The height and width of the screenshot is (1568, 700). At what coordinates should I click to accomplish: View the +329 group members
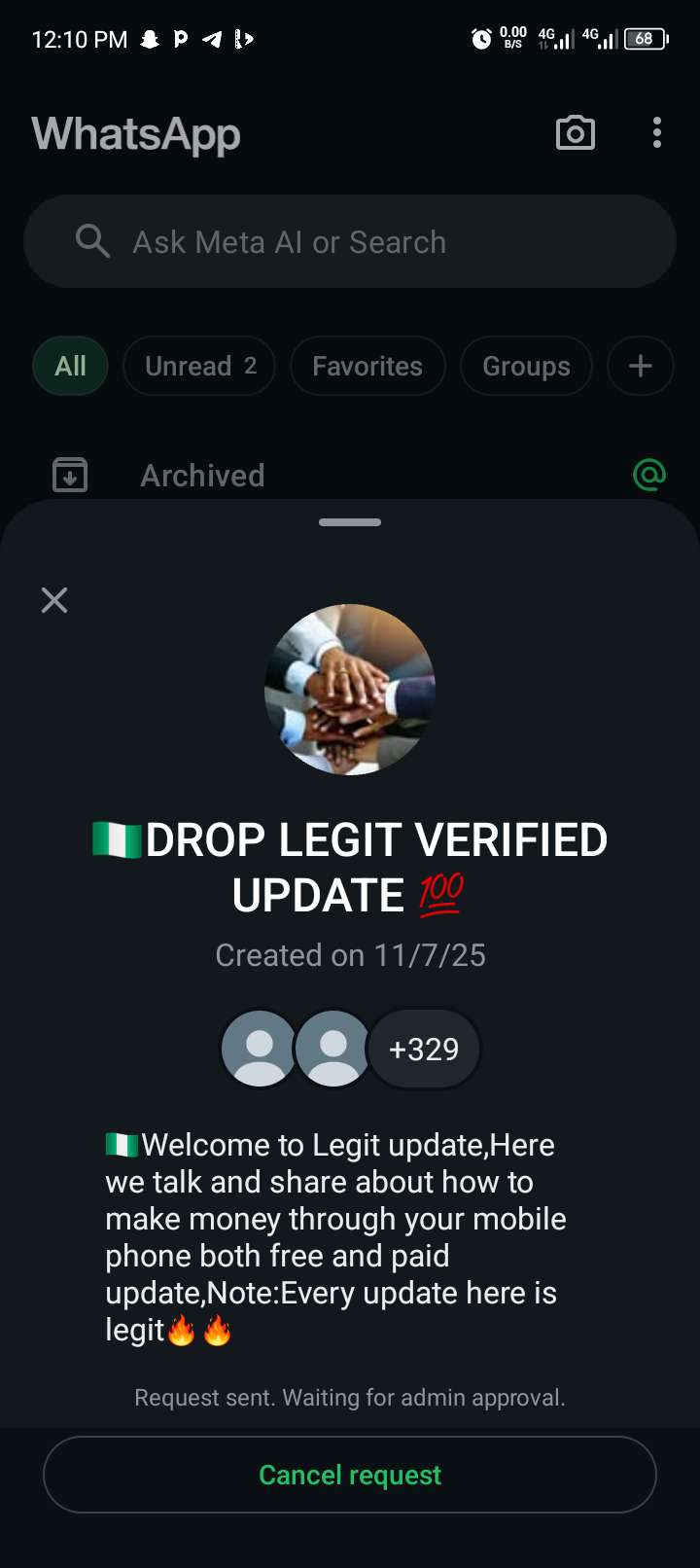(x=424, y=1049)
